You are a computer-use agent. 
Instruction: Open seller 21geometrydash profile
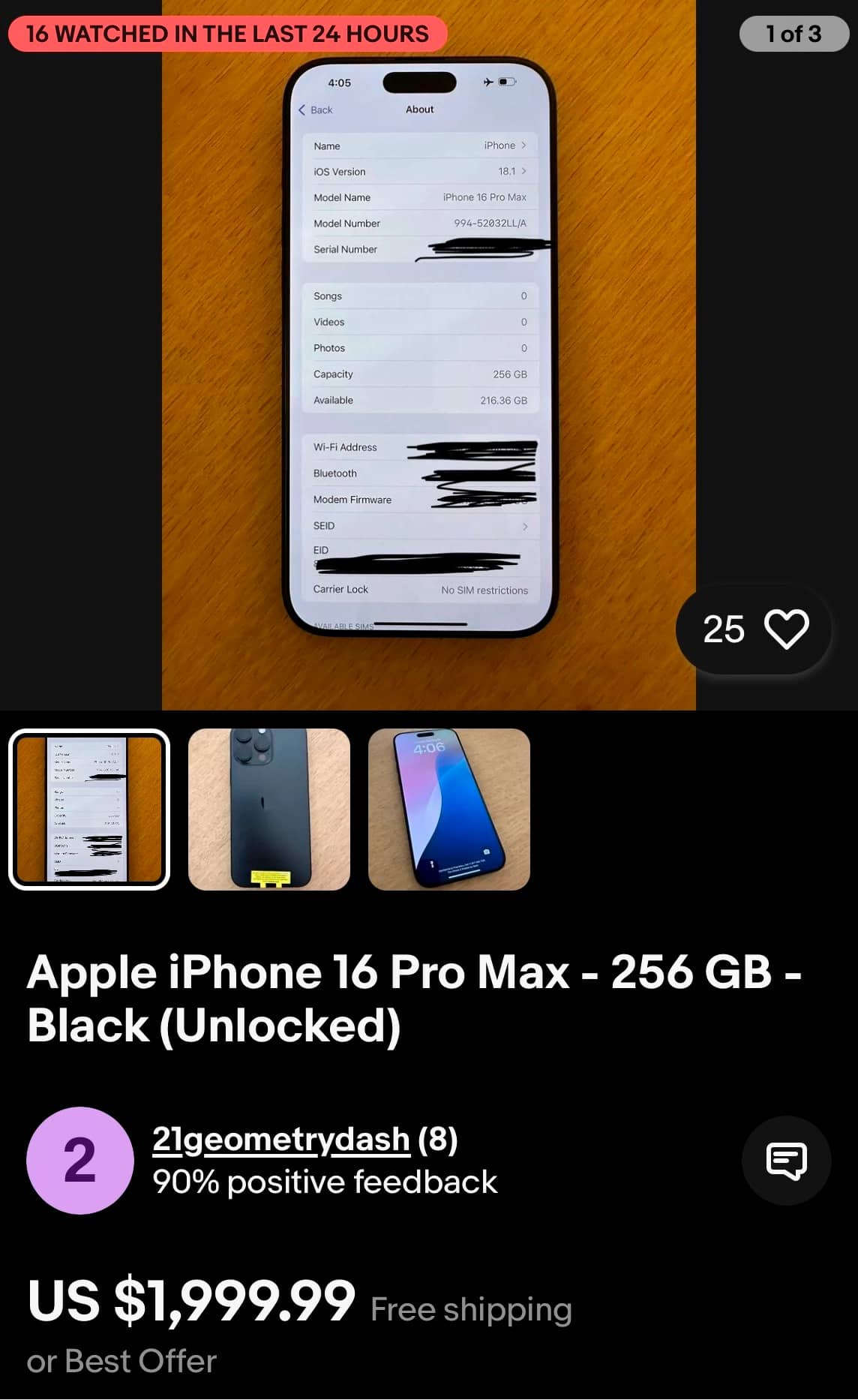pyautogui.click(x=281, y=1140)
